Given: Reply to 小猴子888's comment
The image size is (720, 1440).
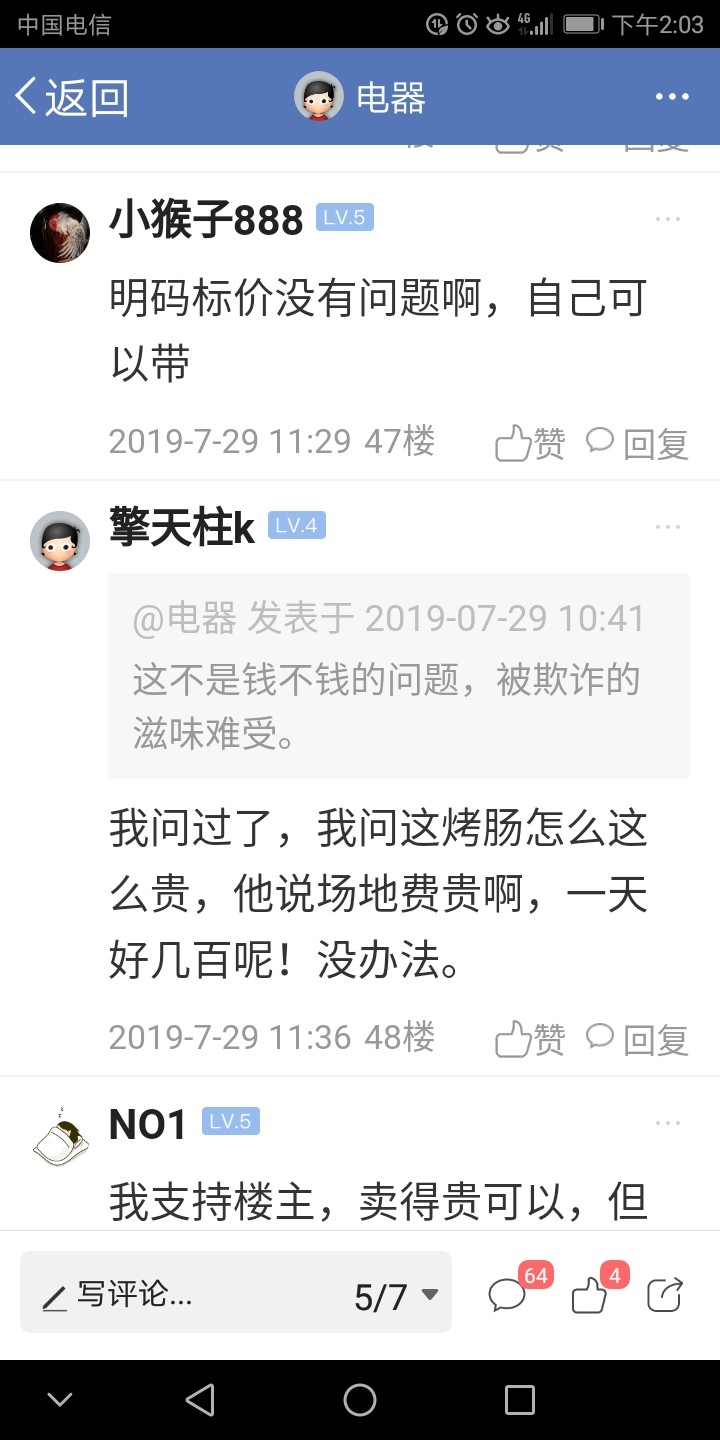Looking at the screenshot, I should click(637, 443).
